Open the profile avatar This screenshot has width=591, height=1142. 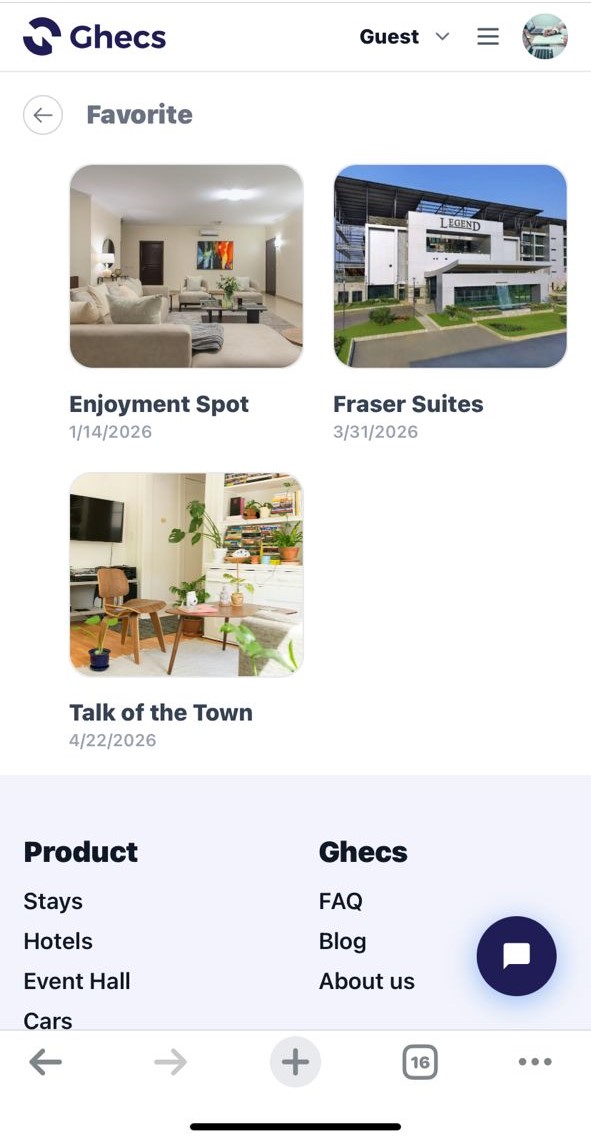pyautogui.click(x=545, y=36)
